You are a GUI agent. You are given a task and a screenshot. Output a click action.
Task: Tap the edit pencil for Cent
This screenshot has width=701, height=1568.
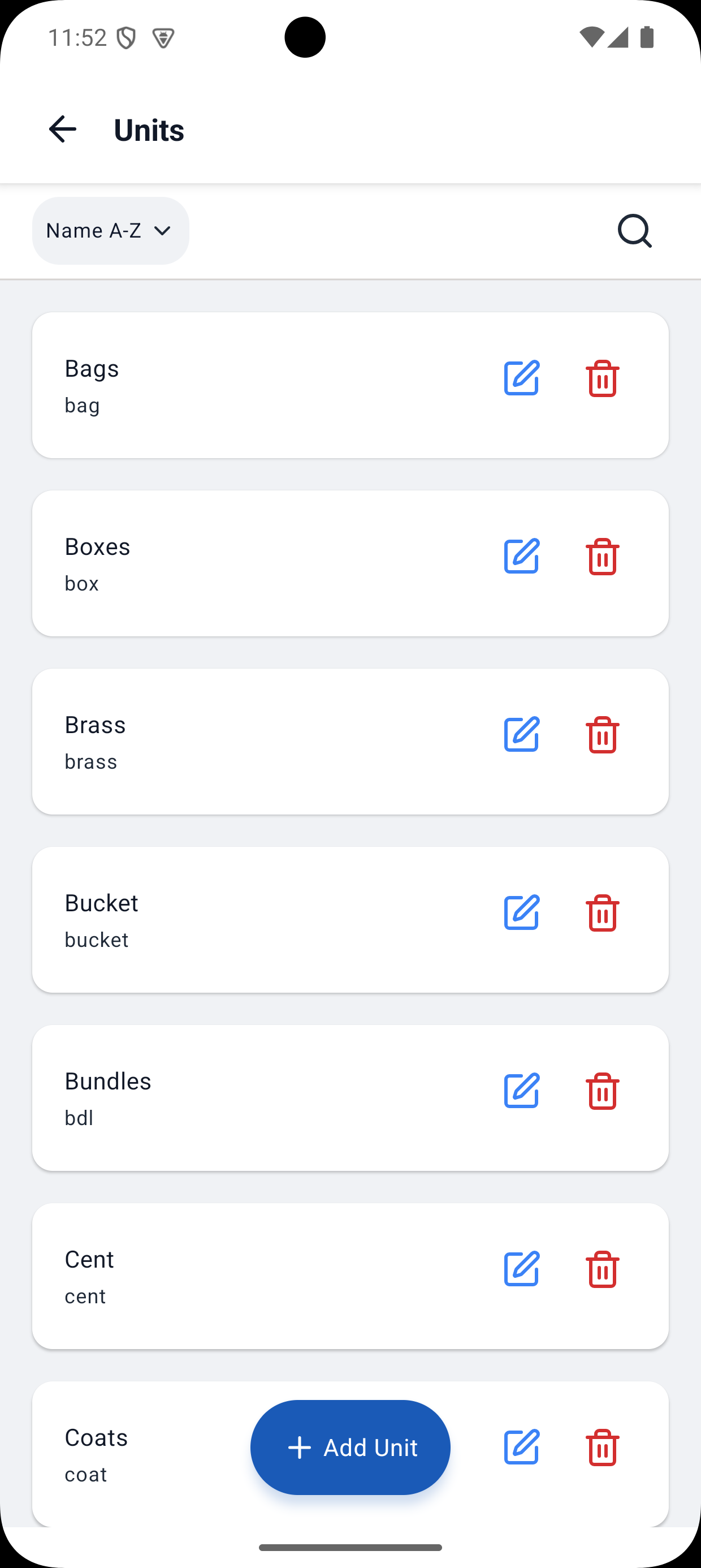pyautogui.click(x=521, y=1269)
